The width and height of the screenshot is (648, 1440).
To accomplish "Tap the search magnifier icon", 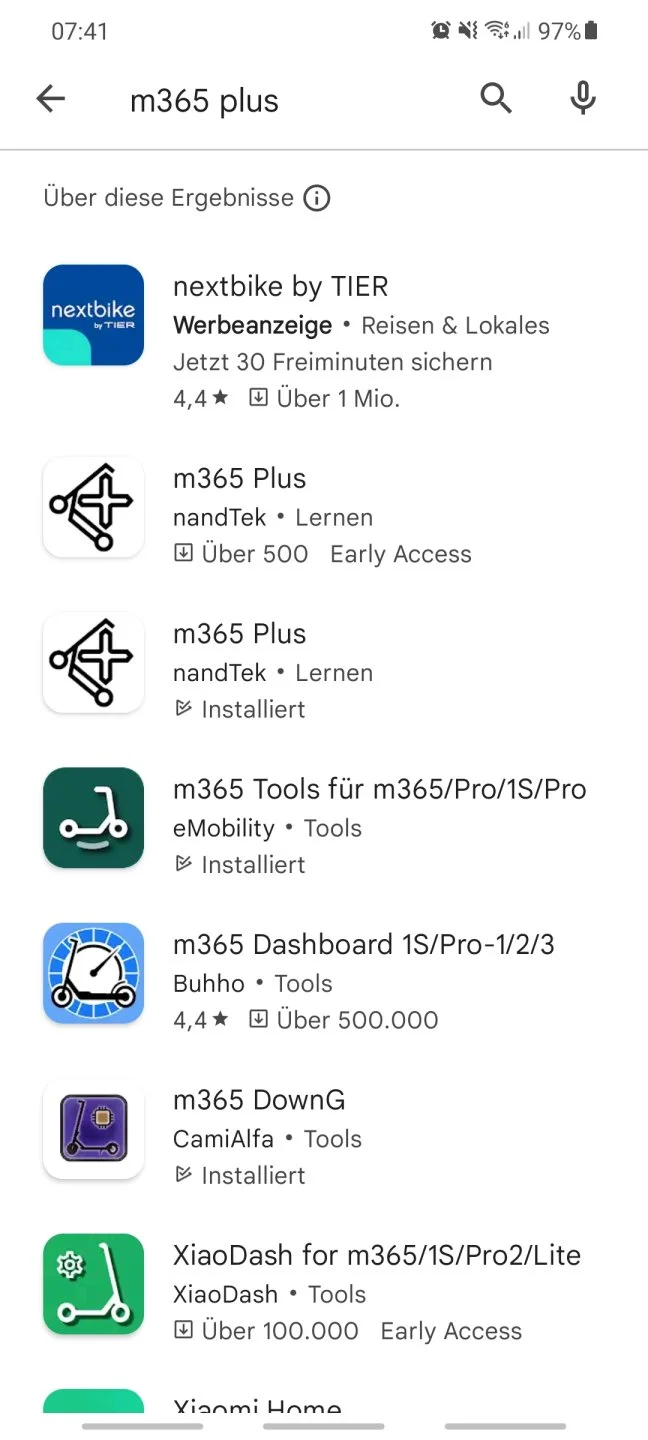I will [x=495, y=98].
